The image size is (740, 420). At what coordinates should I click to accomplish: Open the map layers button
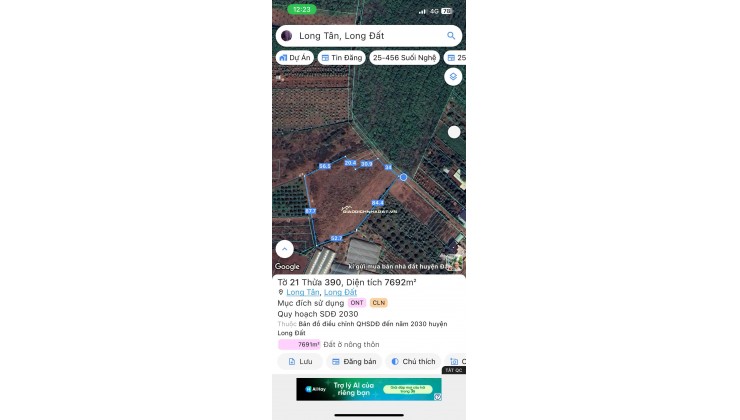(453, 76)
